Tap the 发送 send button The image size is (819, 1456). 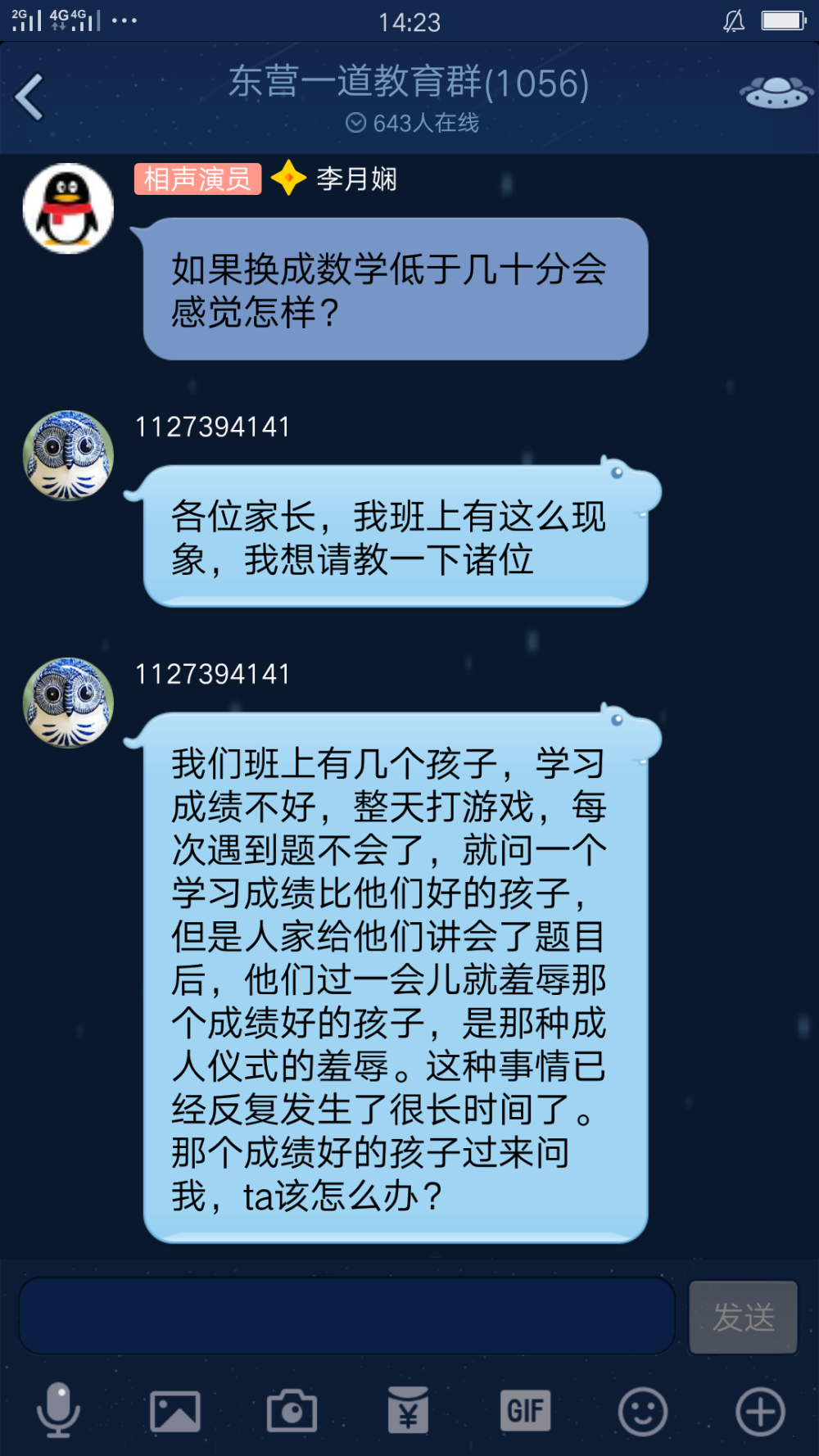[x=744, y=1318]
